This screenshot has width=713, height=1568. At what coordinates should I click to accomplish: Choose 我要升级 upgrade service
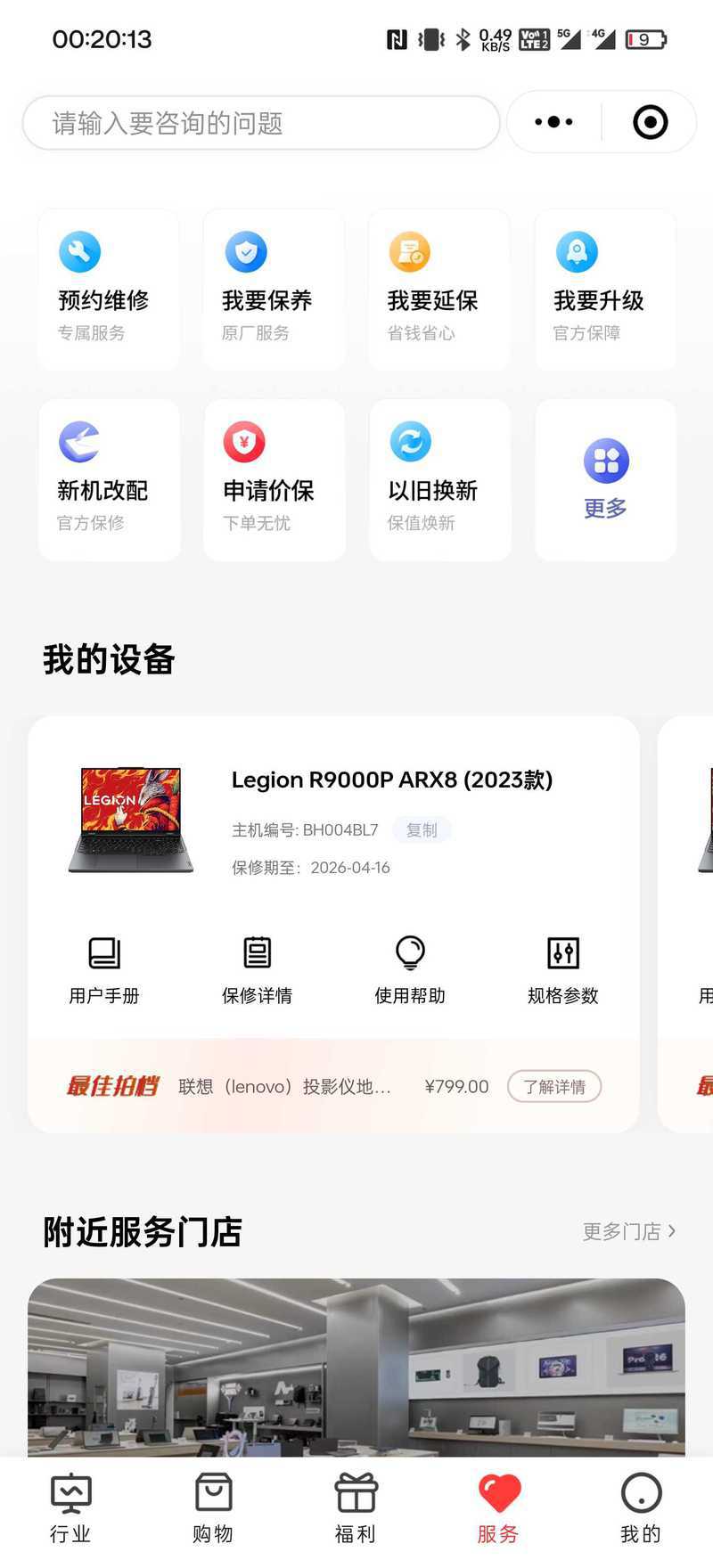coord(605,290)
